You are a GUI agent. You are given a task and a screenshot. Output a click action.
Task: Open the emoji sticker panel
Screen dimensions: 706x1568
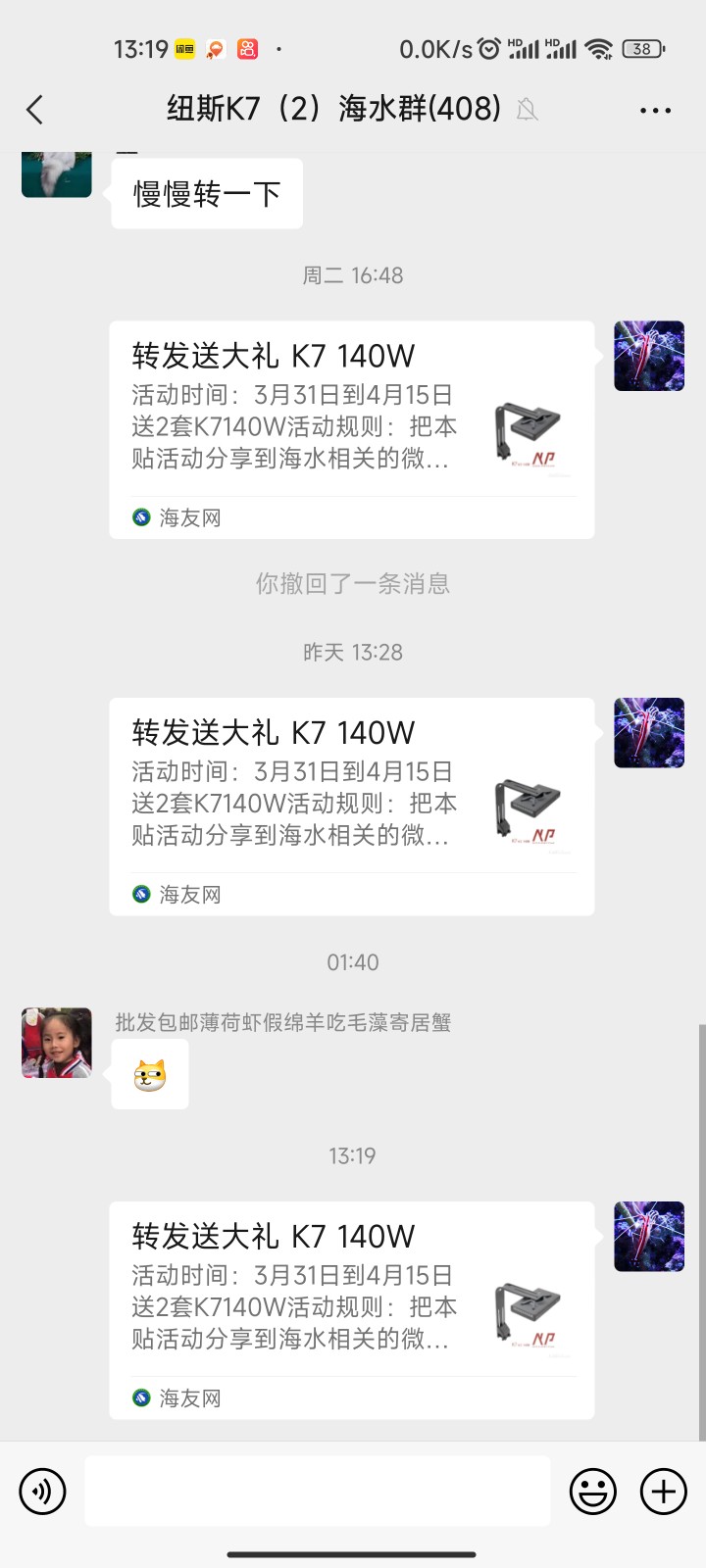pos(593,1492)
